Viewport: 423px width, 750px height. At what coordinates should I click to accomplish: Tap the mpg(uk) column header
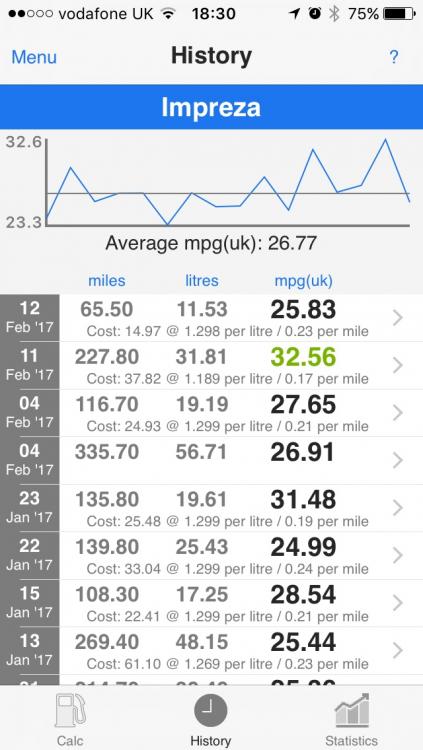click(303, 281)
